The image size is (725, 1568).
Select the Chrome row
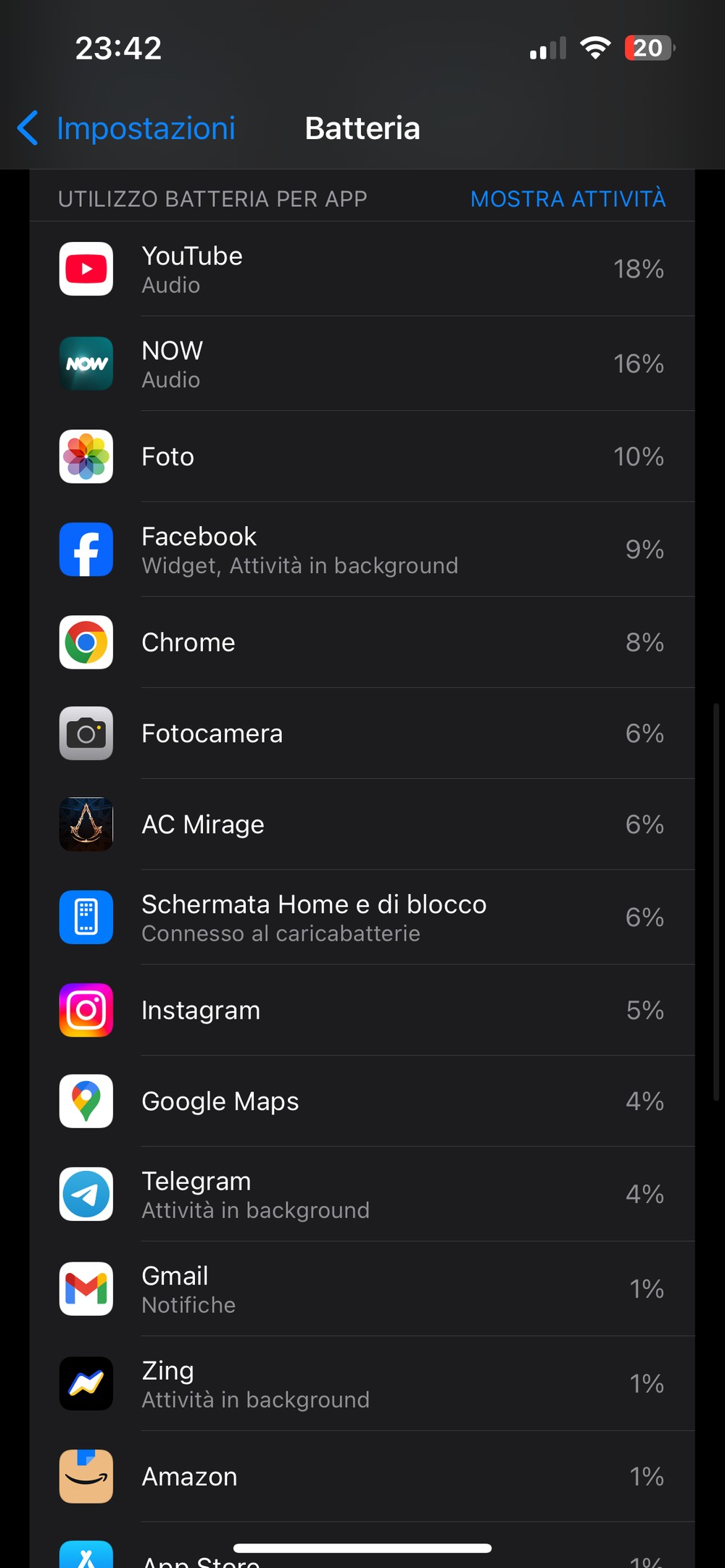pos(362,642)
